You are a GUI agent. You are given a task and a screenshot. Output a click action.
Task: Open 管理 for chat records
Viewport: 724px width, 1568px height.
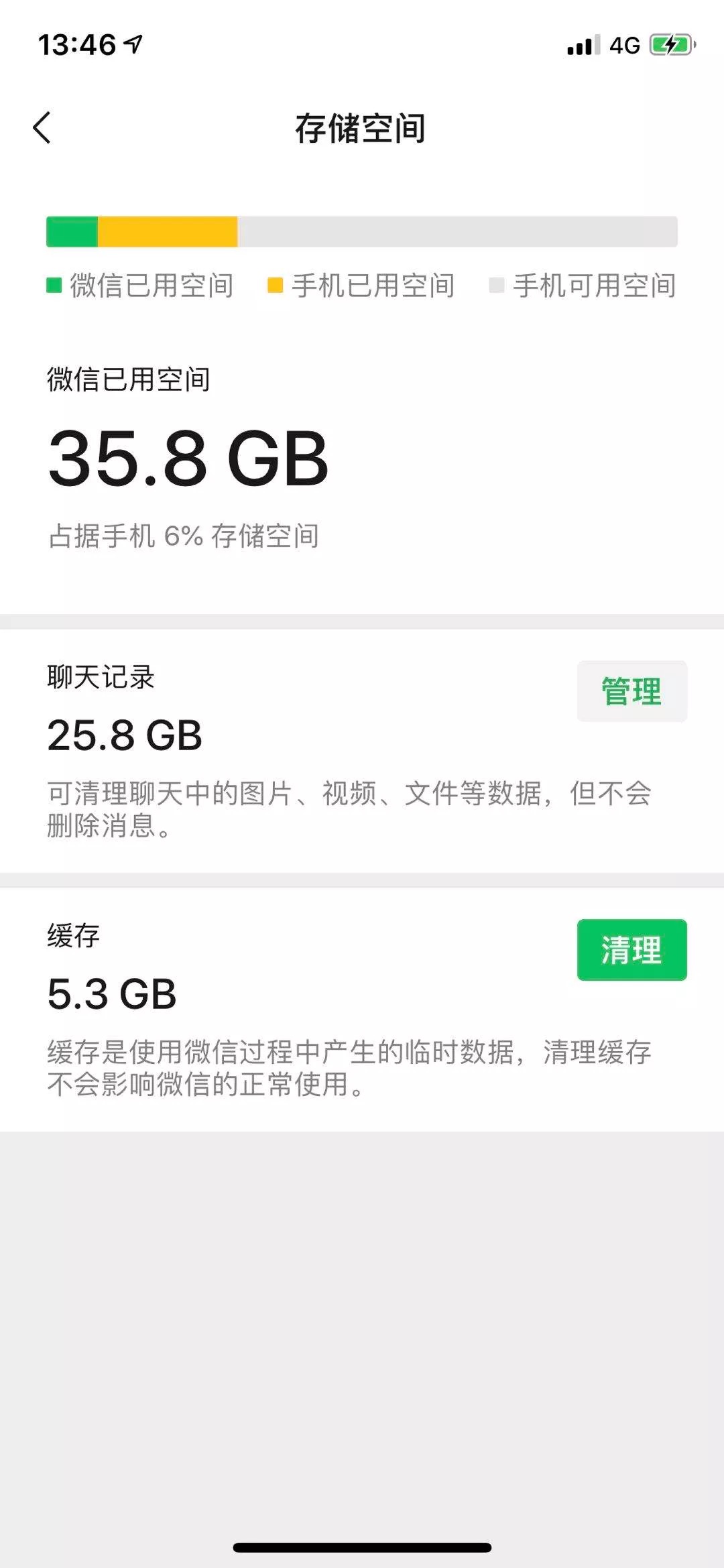coord(631,691)
